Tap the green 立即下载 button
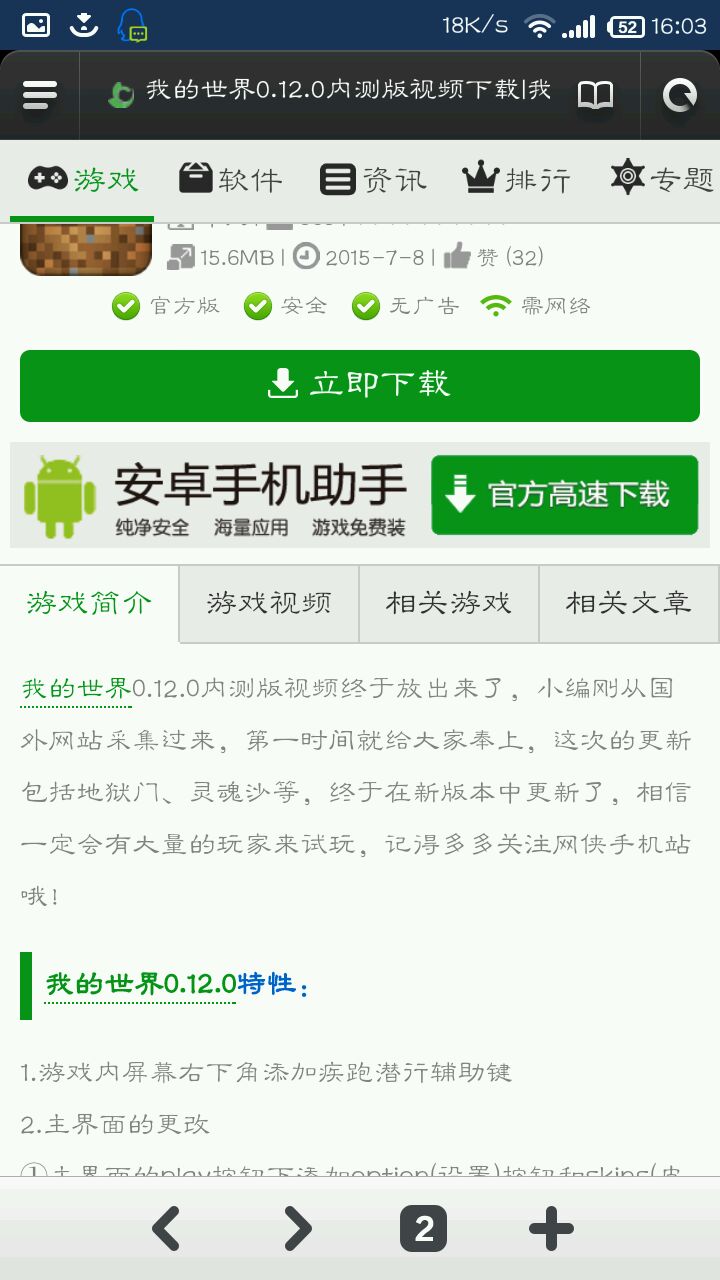The width and height of the screenshot is (720, 1280). (x=360, y=385)
